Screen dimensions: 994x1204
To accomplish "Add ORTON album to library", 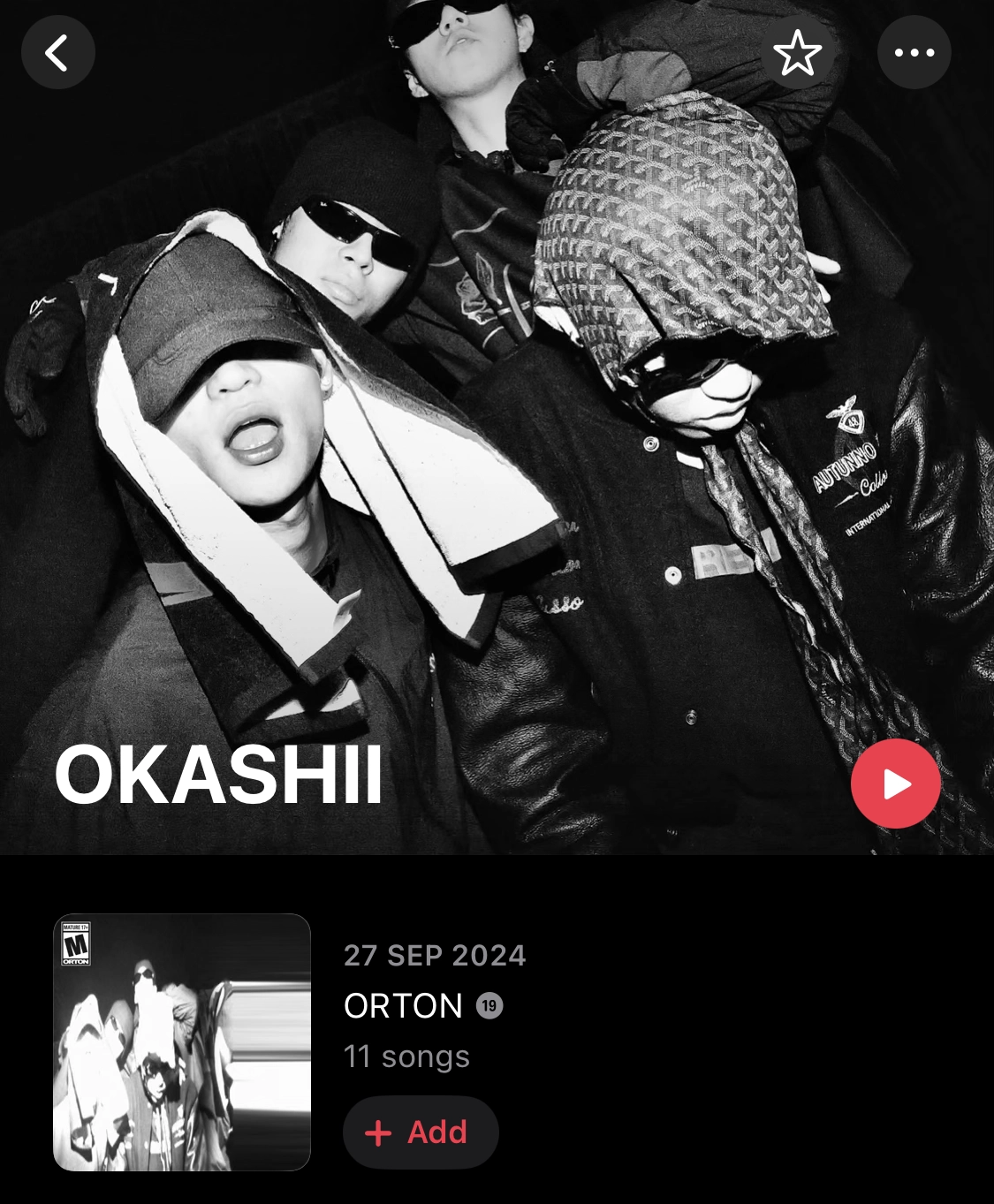I will click(x=421, y=1132).
